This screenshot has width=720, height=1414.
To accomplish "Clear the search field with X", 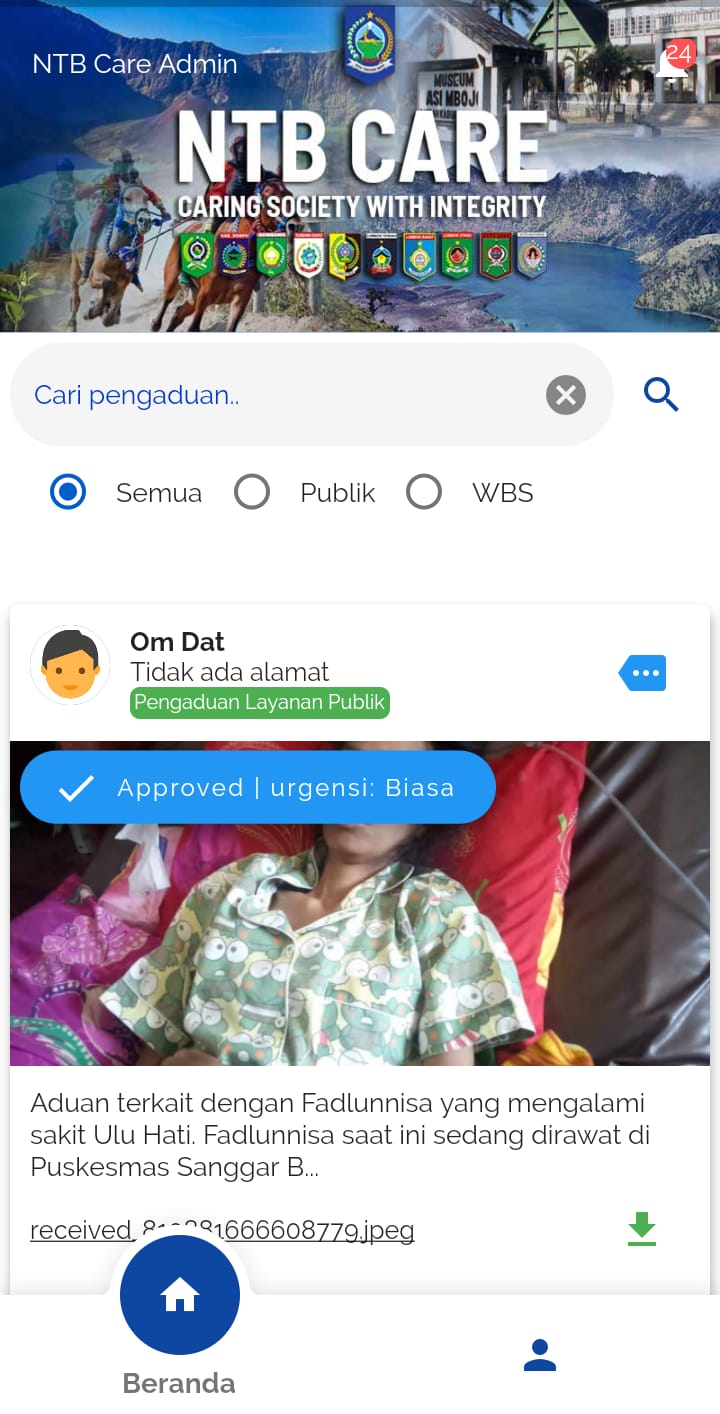I will (x=566, y=395).
